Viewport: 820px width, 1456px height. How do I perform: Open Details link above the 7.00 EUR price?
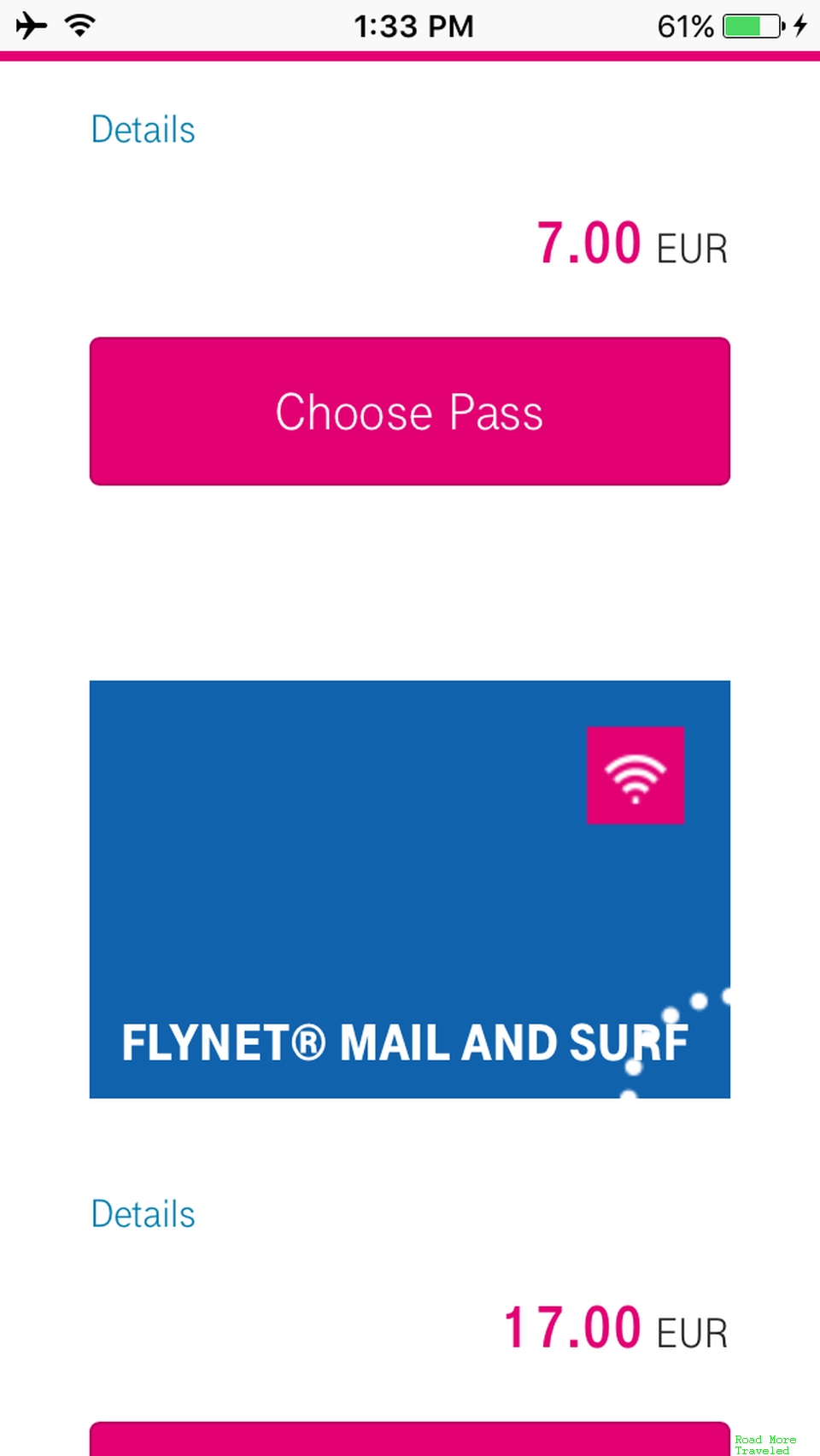[143, 130]
